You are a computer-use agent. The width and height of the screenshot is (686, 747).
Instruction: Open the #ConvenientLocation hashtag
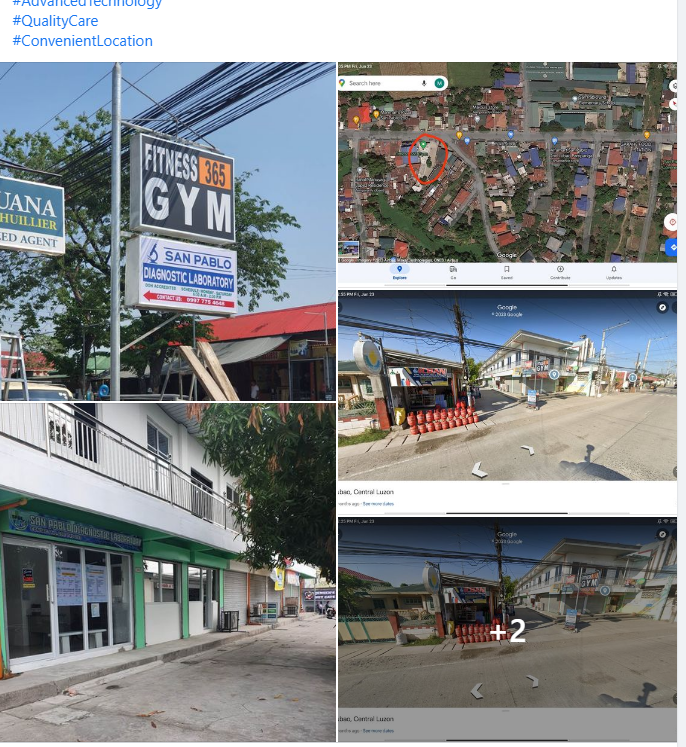point(82,41)
